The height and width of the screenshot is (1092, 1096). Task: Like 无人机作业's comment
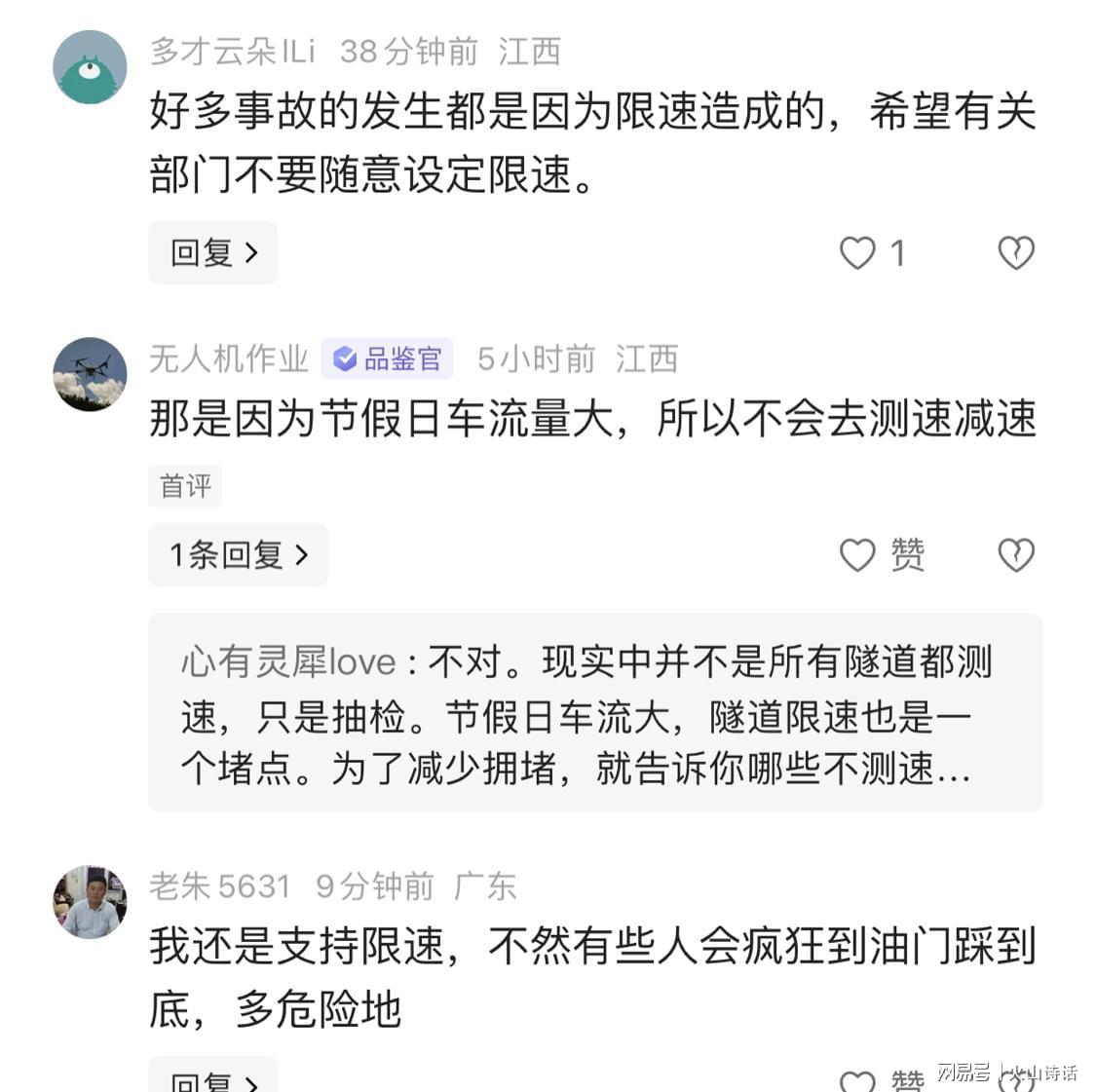pyautogui.click(x=857, y=555)
